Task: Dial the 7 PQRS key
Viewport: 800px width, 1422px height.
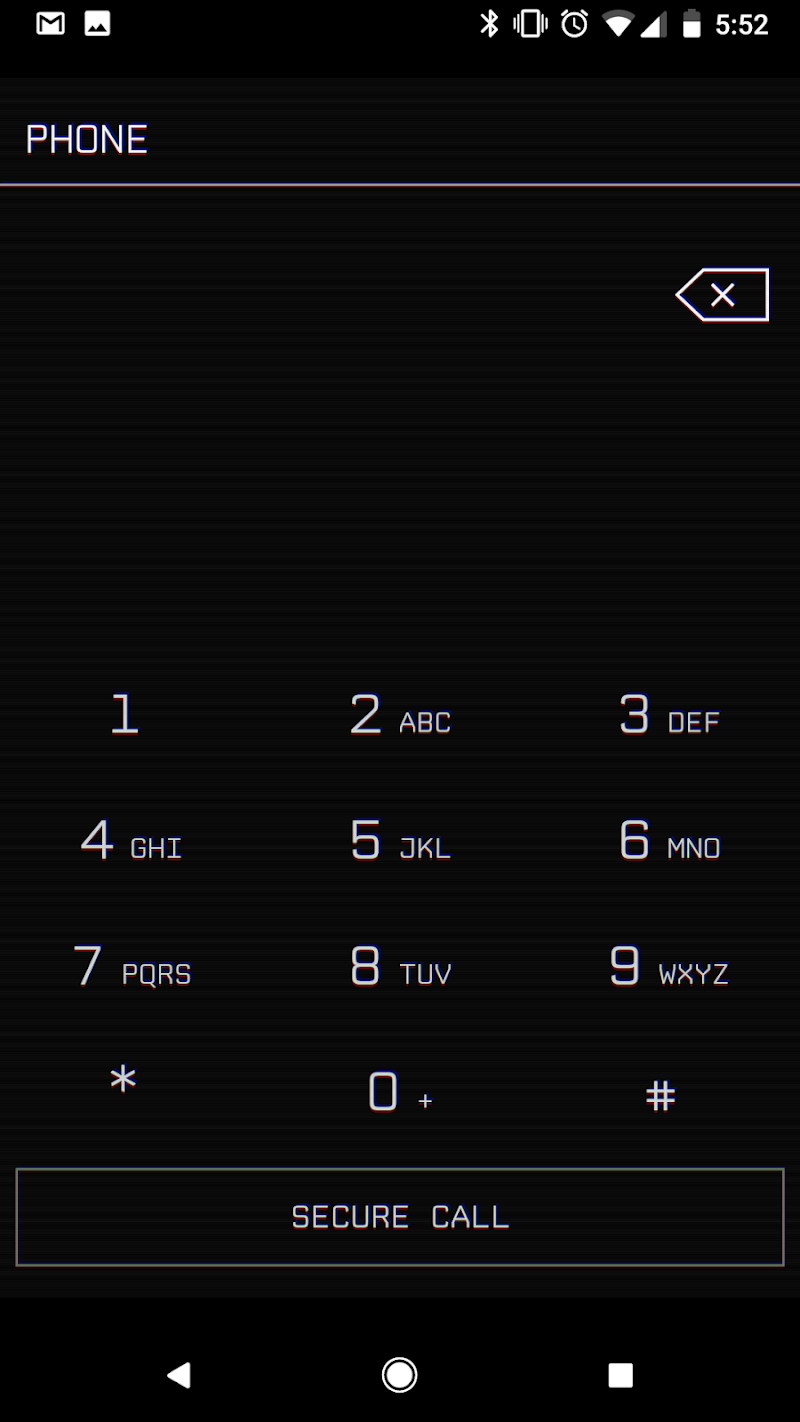Action: tap(131, 968)
